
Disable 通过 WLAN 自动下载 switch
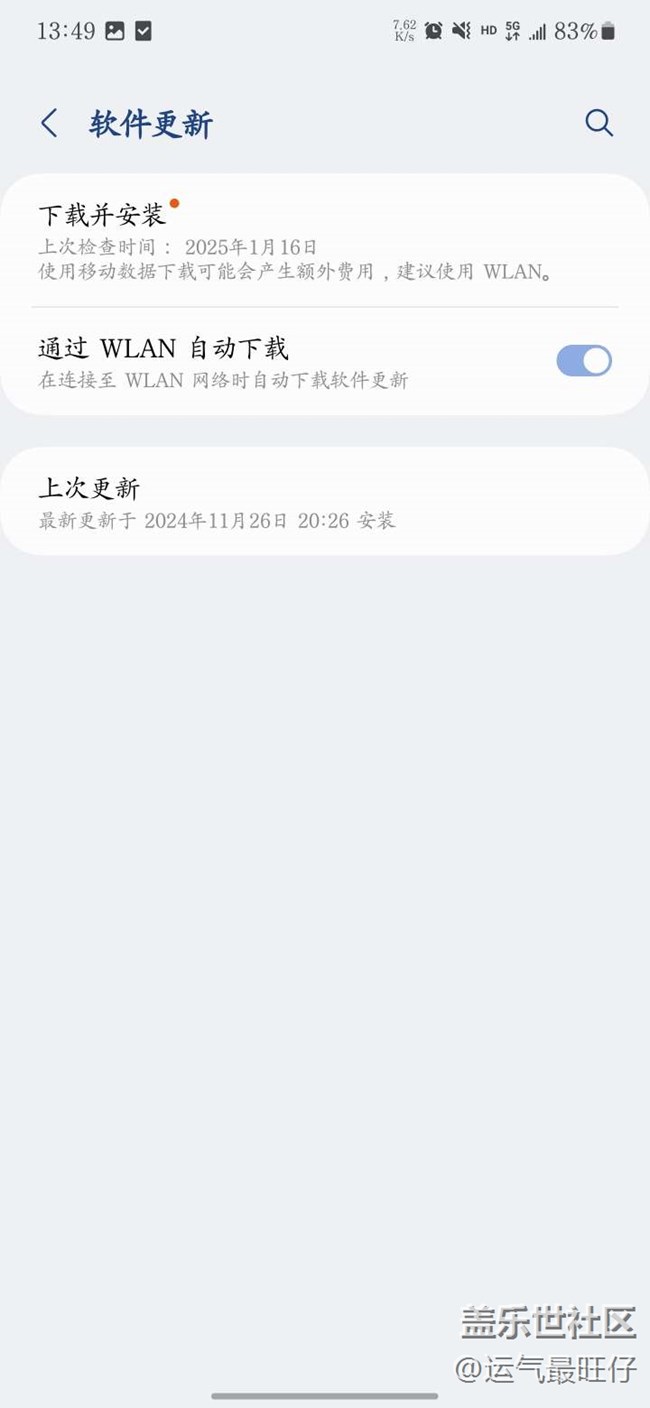coord(584,361)
